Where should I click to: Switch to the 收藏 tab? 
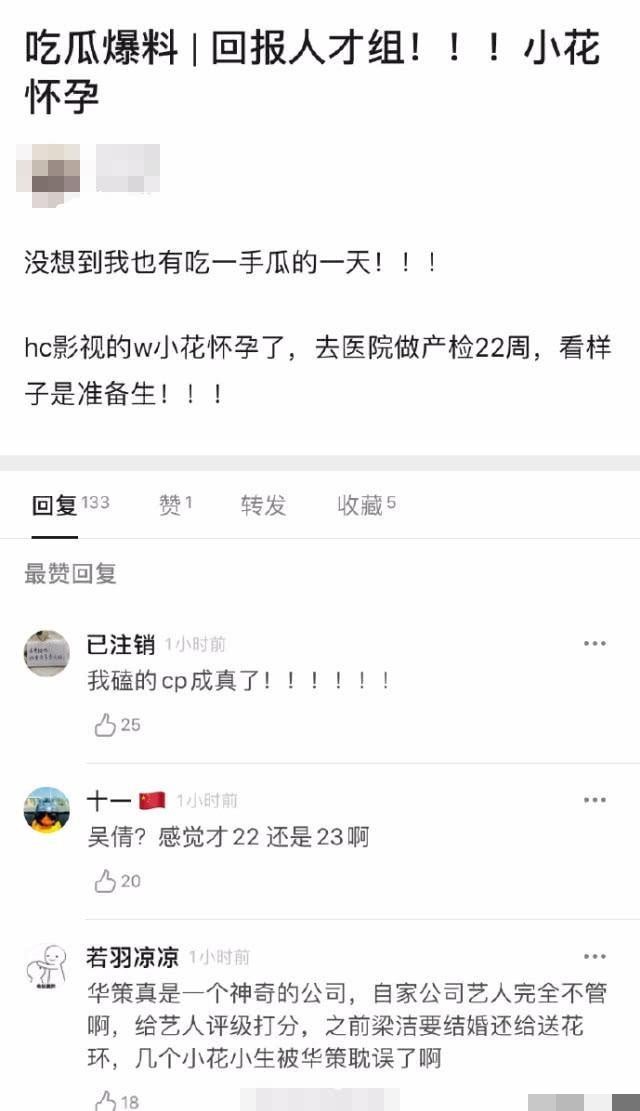pos(366,505)
